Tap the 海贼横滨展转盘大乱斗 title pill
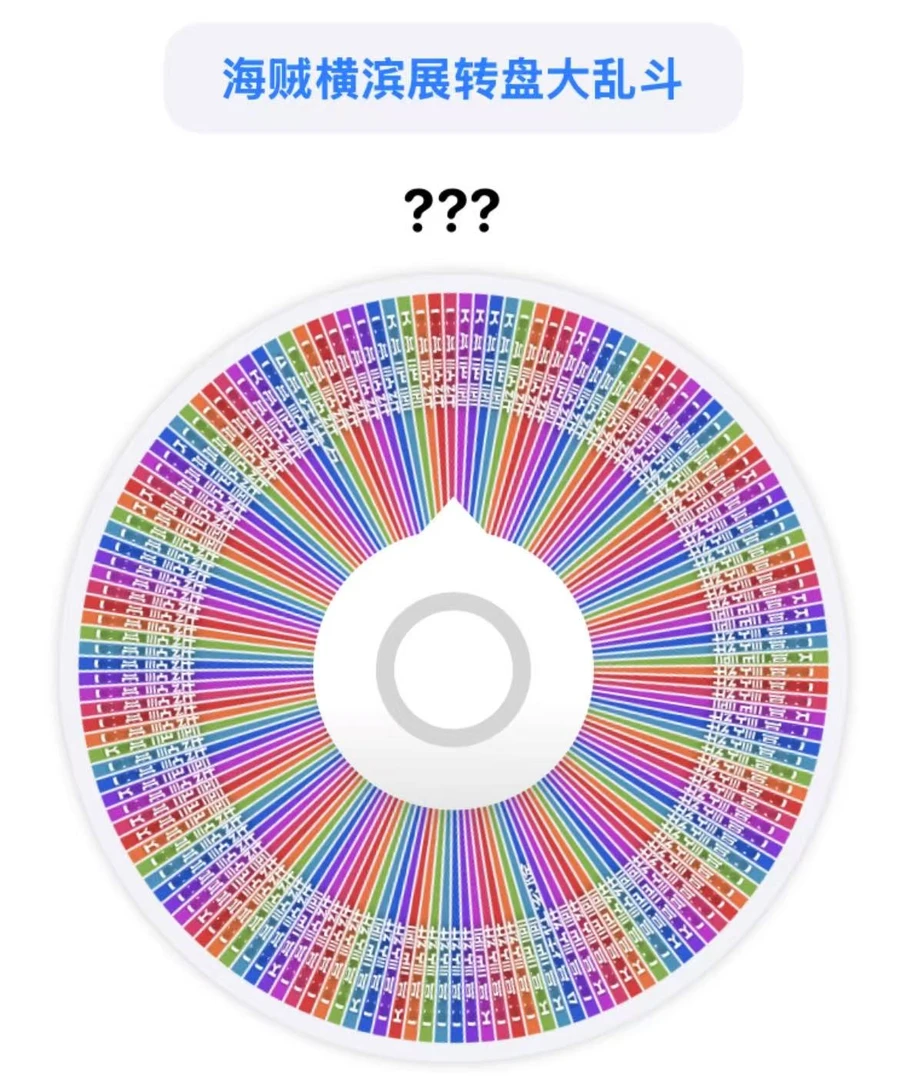This screenshot has height=1080, width=907. [452, 79]
